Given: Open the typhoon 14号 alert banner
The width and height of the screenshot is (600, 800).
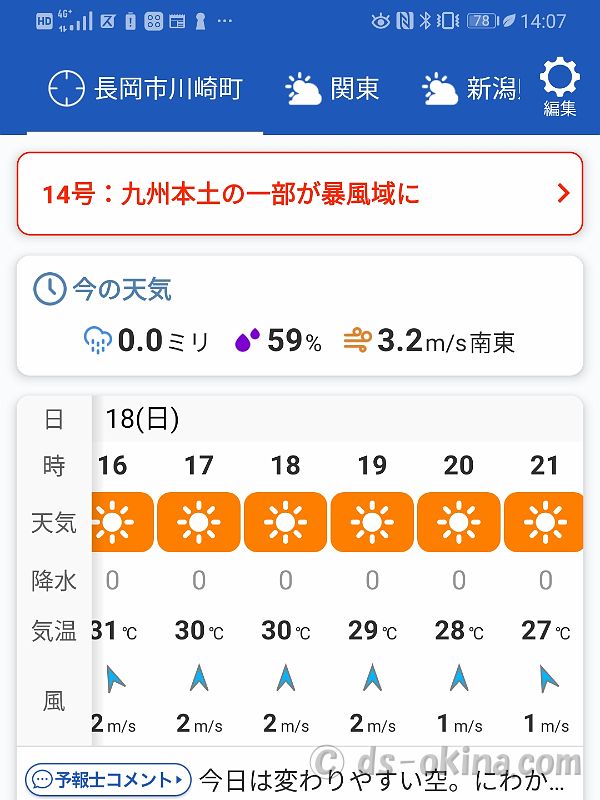Looking at the screenshot, I should click(x=299, y=193).
